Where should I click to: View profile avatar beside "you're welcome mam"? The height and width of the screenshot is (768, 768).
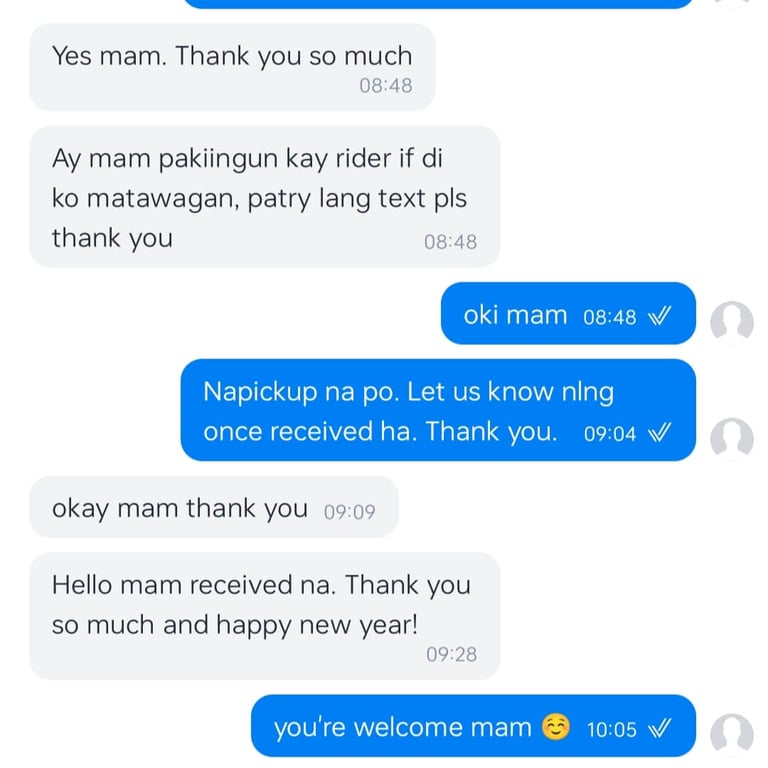732,735
